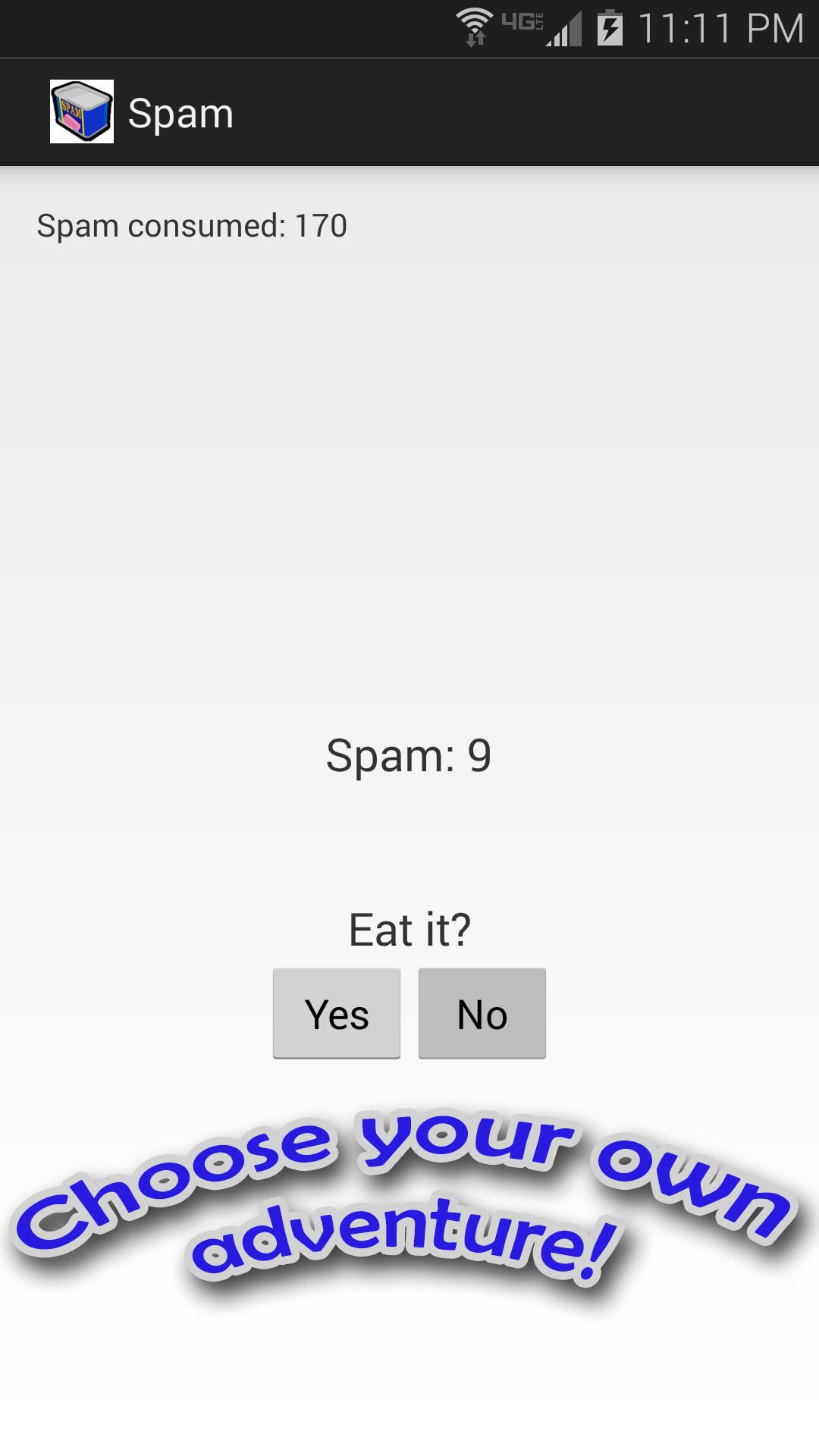Tap the Wi-Fi status icon
Screen dimensions: 819x1456
click(x=475, y=20)
